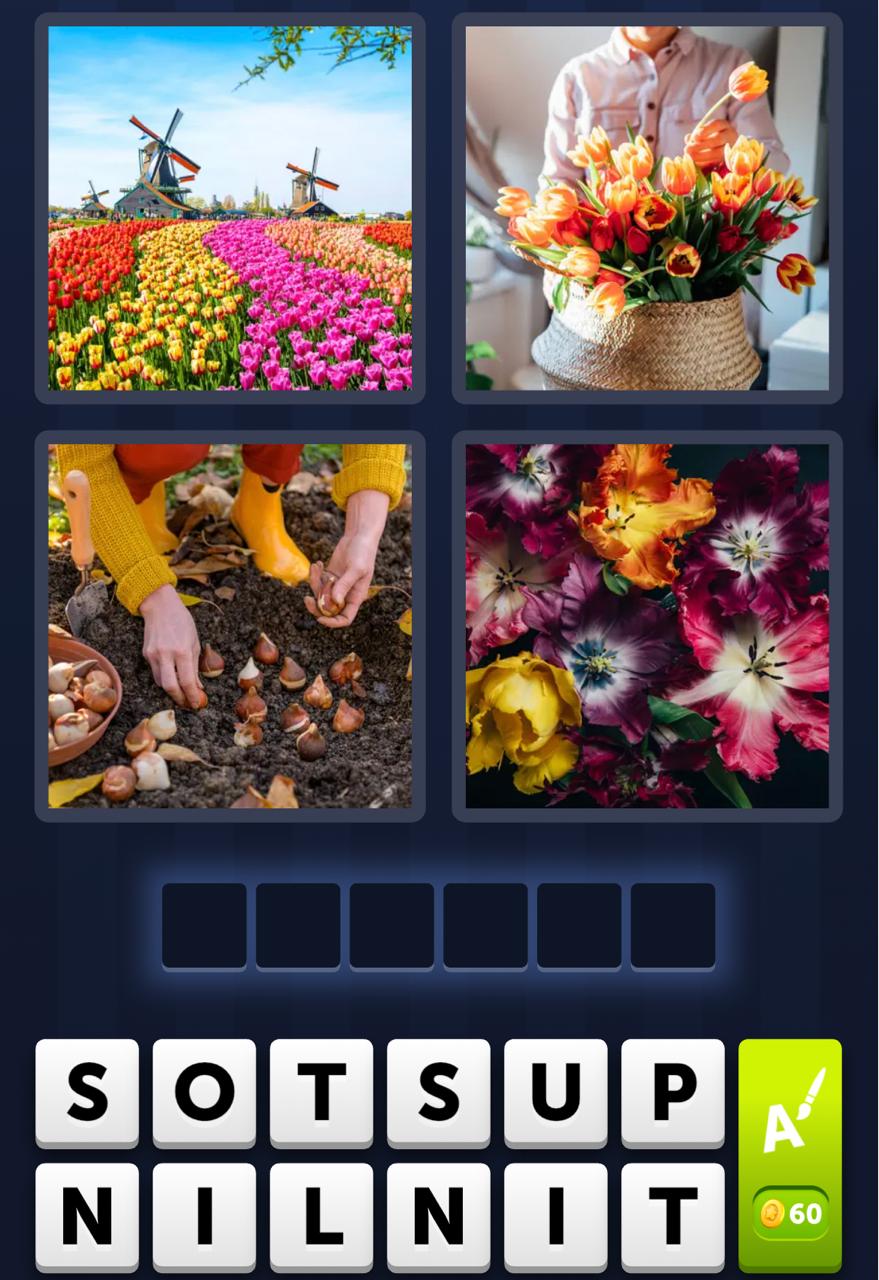The height and width of the screenshot is (1280, 879).
Task: Click the first empty answer box
Action: coord(204,923)
